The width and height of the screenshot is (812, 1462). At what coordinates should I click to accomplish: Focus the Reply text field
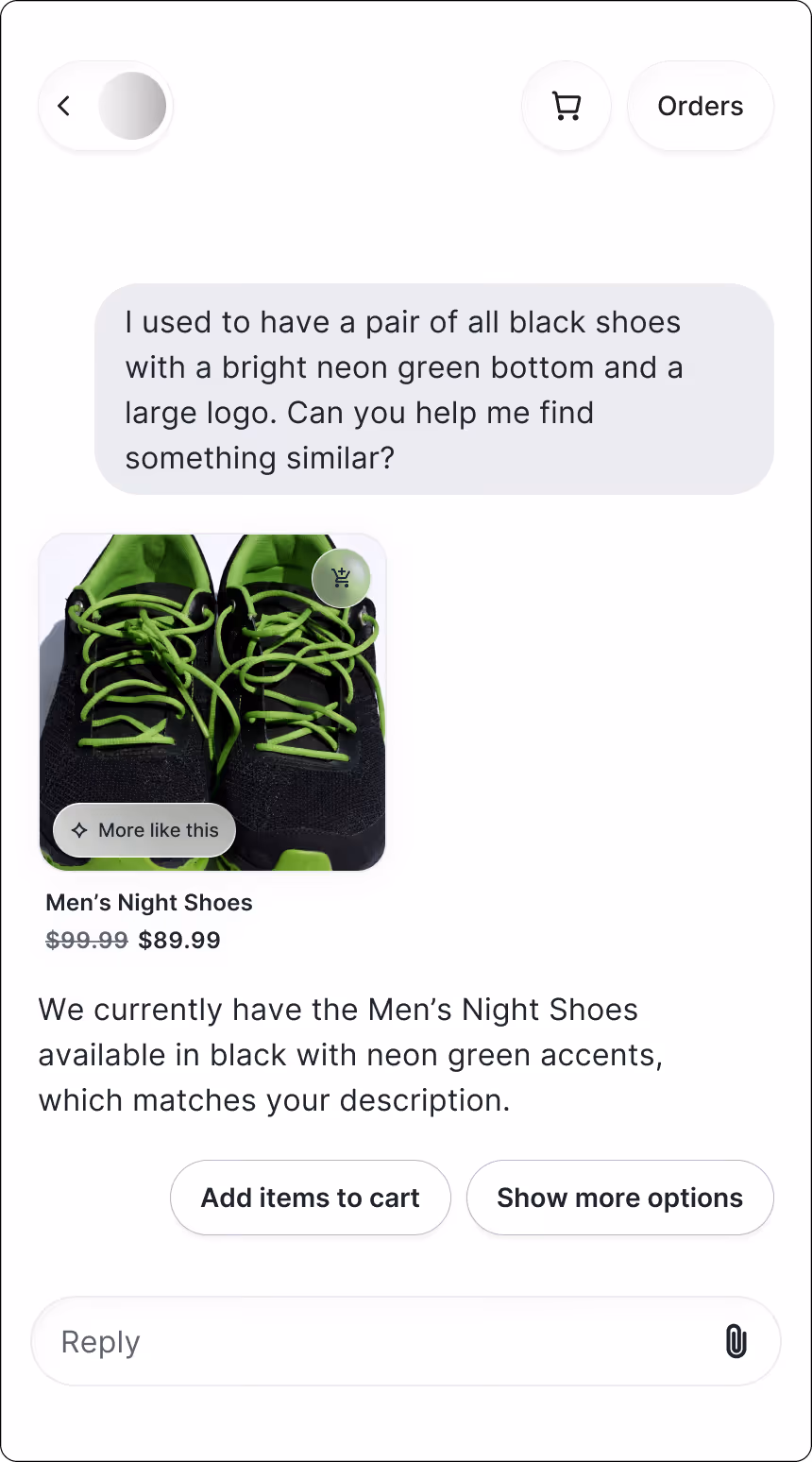(378, 1341)
